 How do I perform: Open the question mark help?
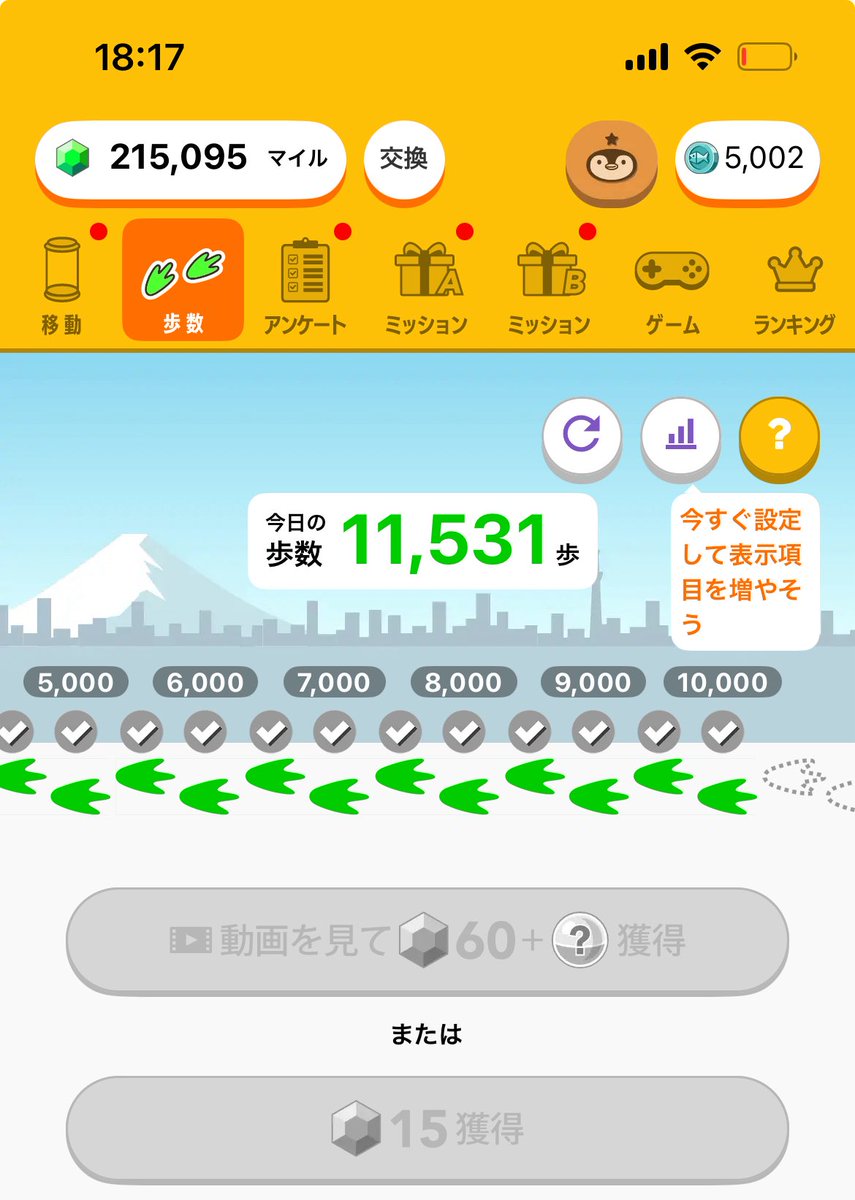[779, 436]
